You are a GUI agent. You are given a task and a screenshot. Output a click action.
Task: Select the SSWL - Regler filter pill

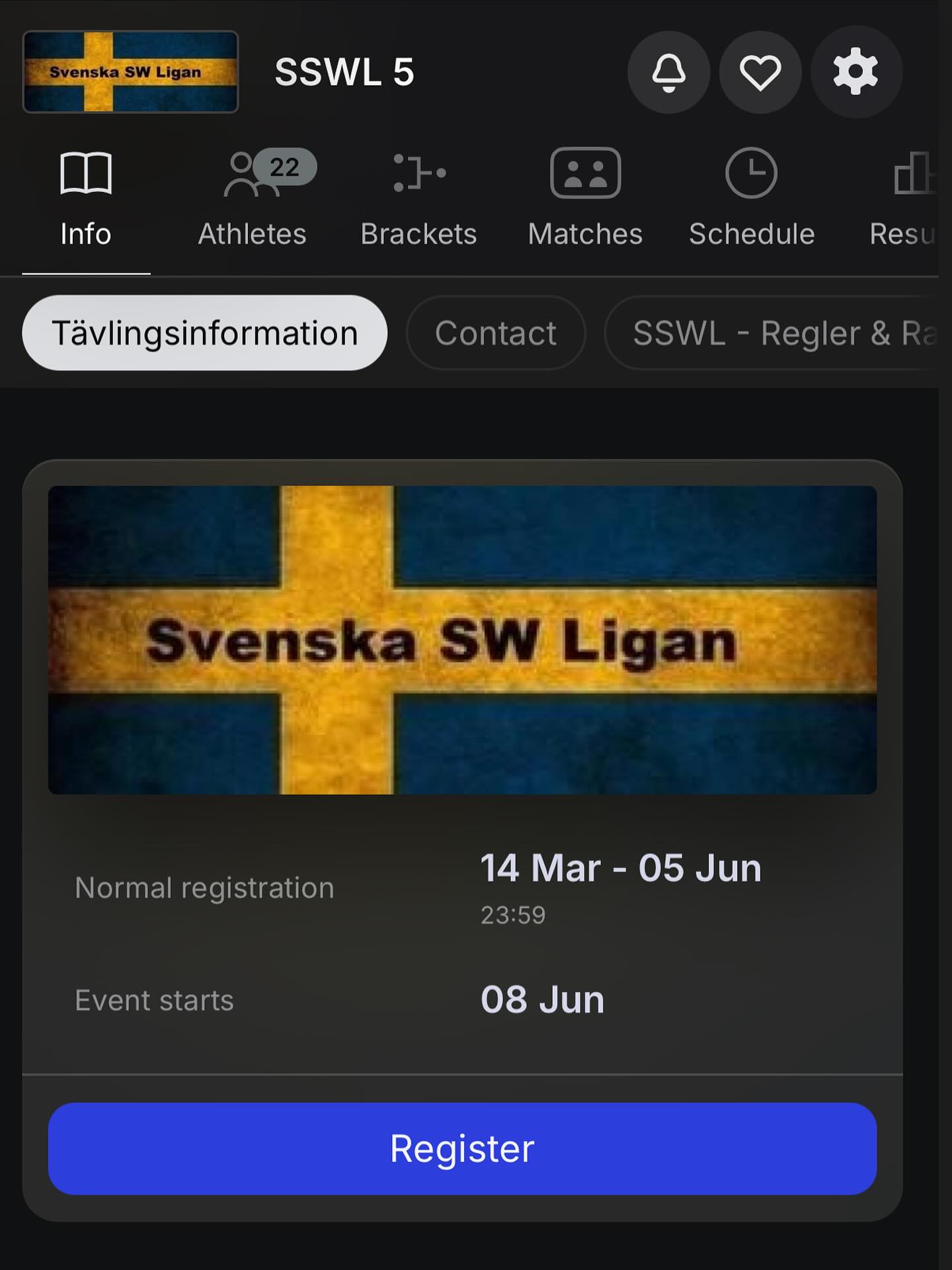point(780,333)
